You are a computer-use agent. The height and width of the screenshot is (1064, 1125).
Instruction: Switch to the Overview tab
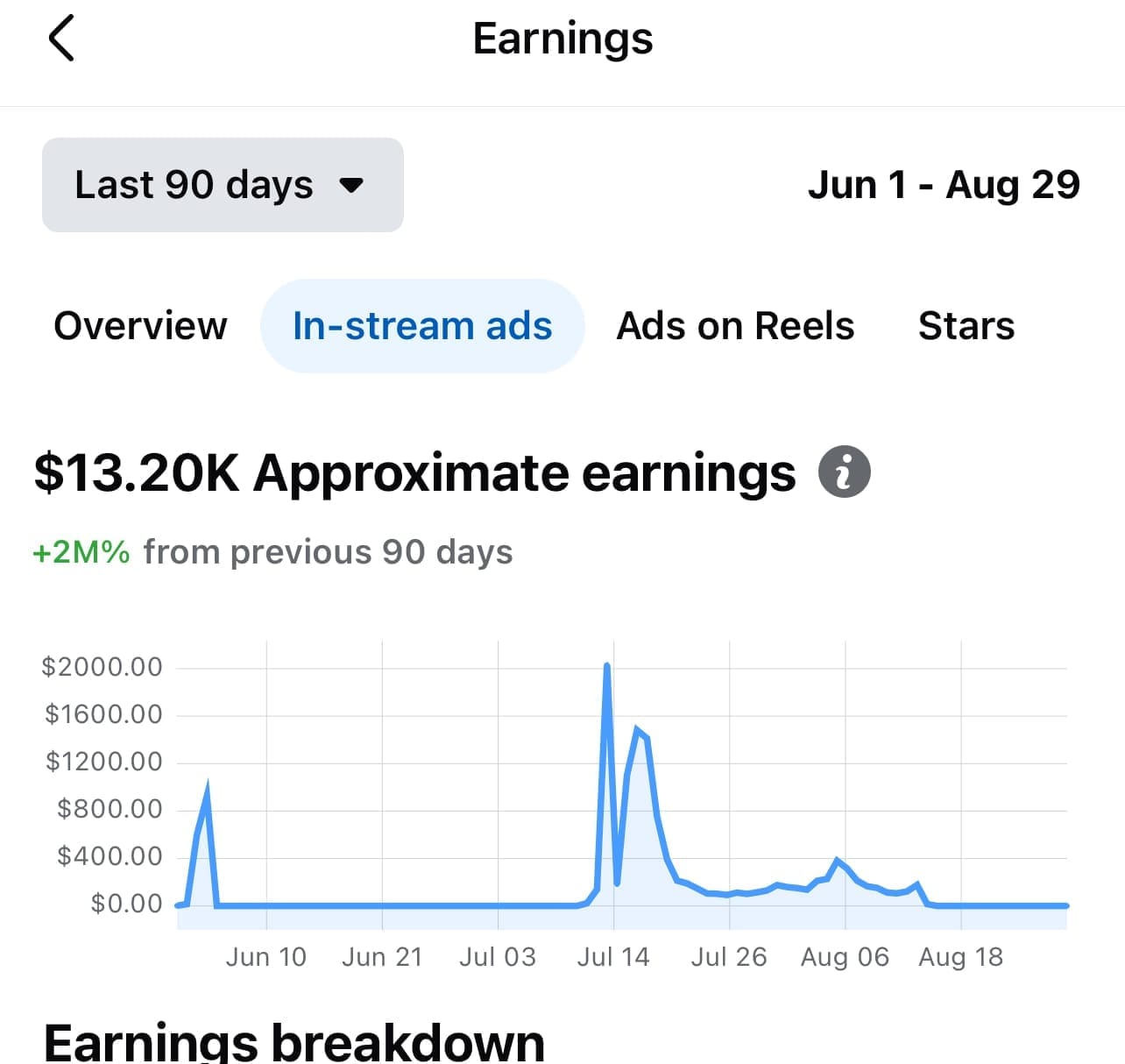(x=140, y=326)
